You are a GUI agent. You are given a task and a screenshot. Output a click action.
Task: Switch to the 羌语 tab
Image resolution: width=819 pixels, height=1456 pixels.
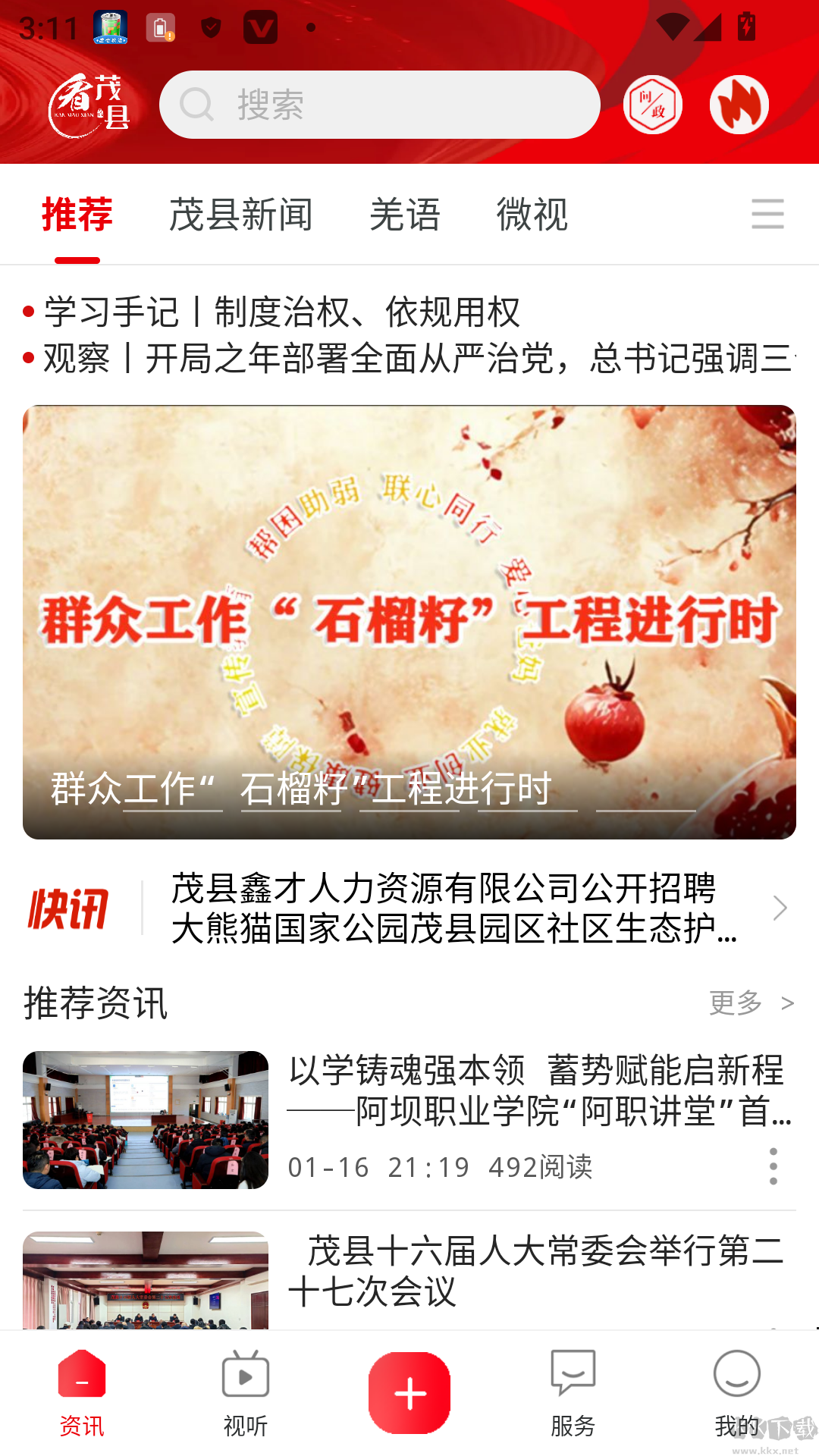tap(404, 214)
